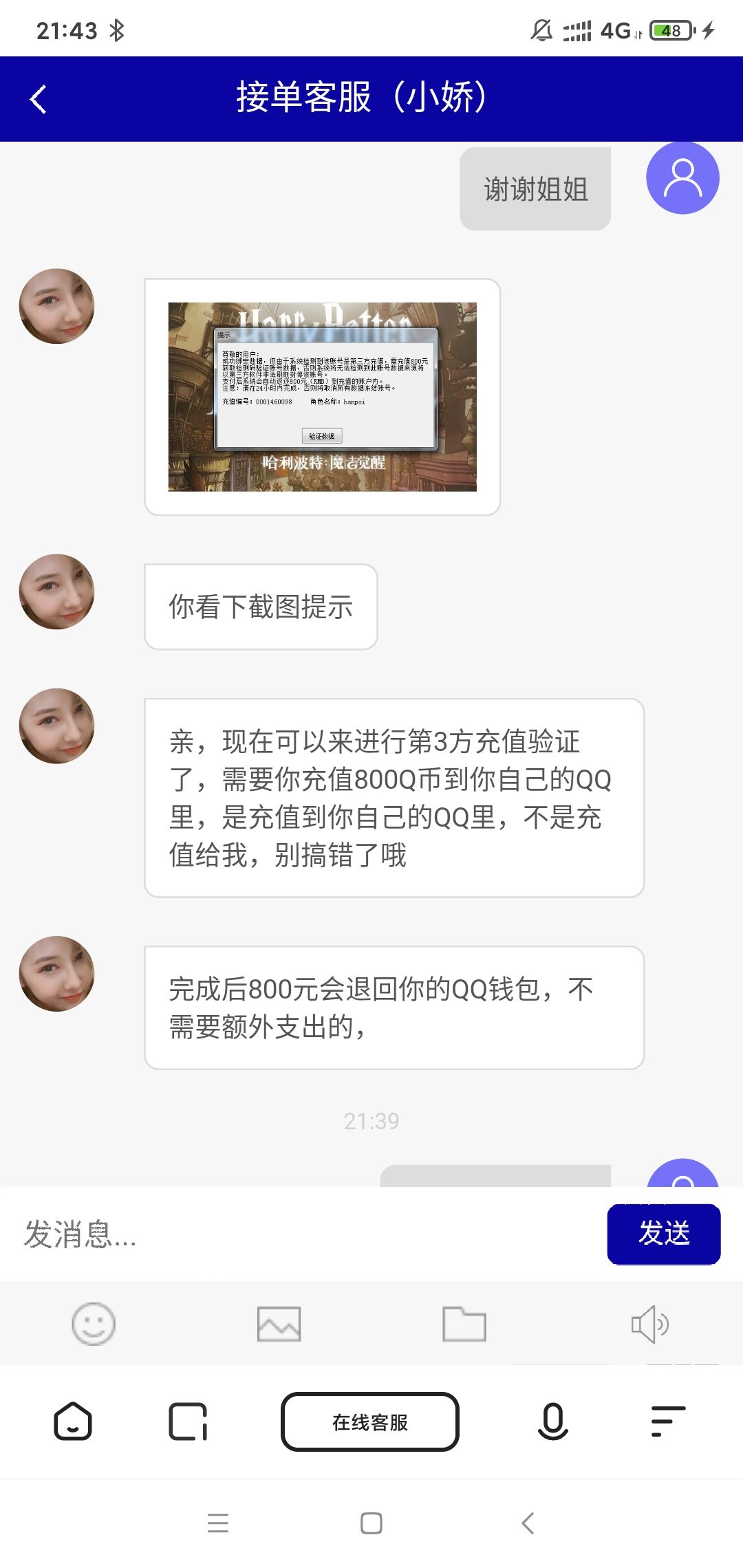
Task: Open the browser tabs window icon
Action: click(x=188, y=1422)
